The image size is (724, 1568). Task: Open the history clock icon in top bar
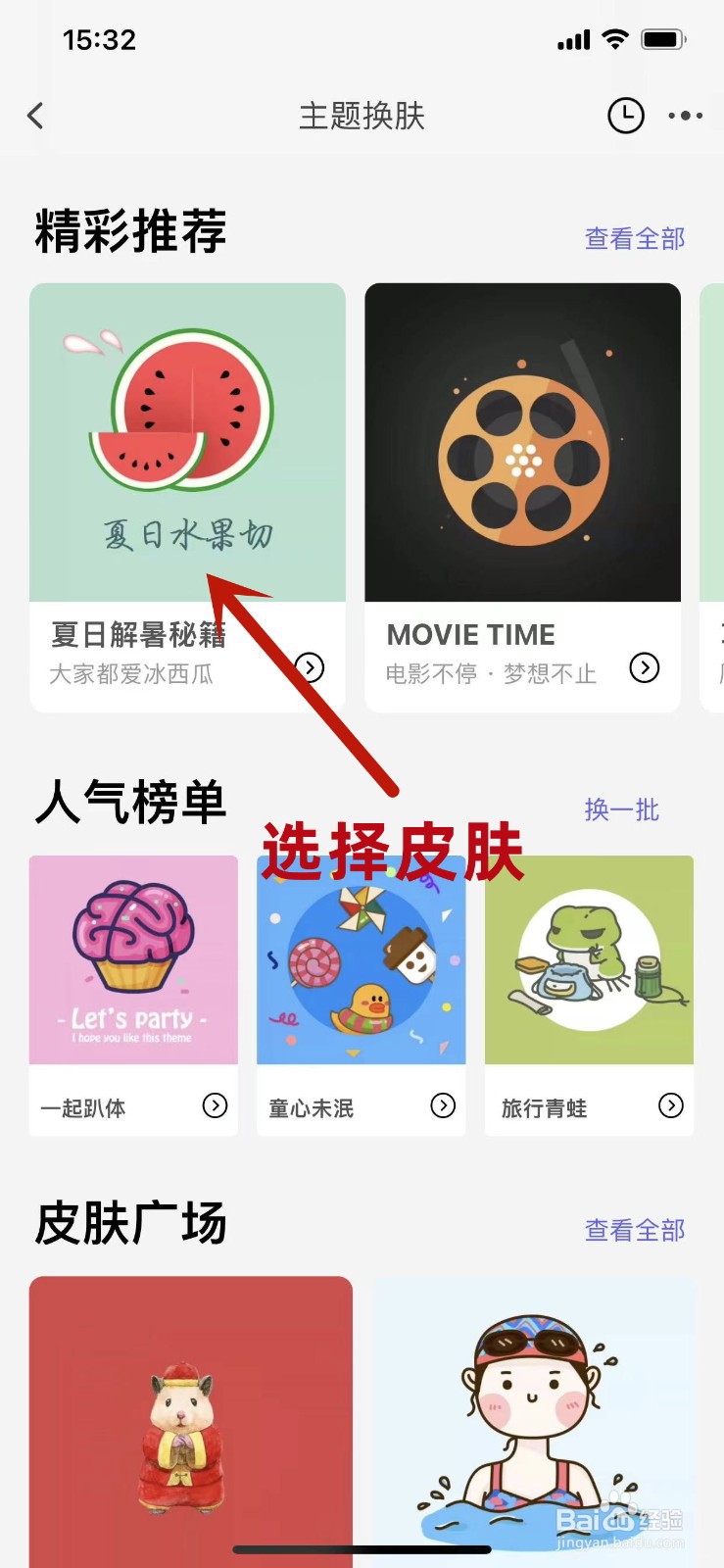[625, 115]
